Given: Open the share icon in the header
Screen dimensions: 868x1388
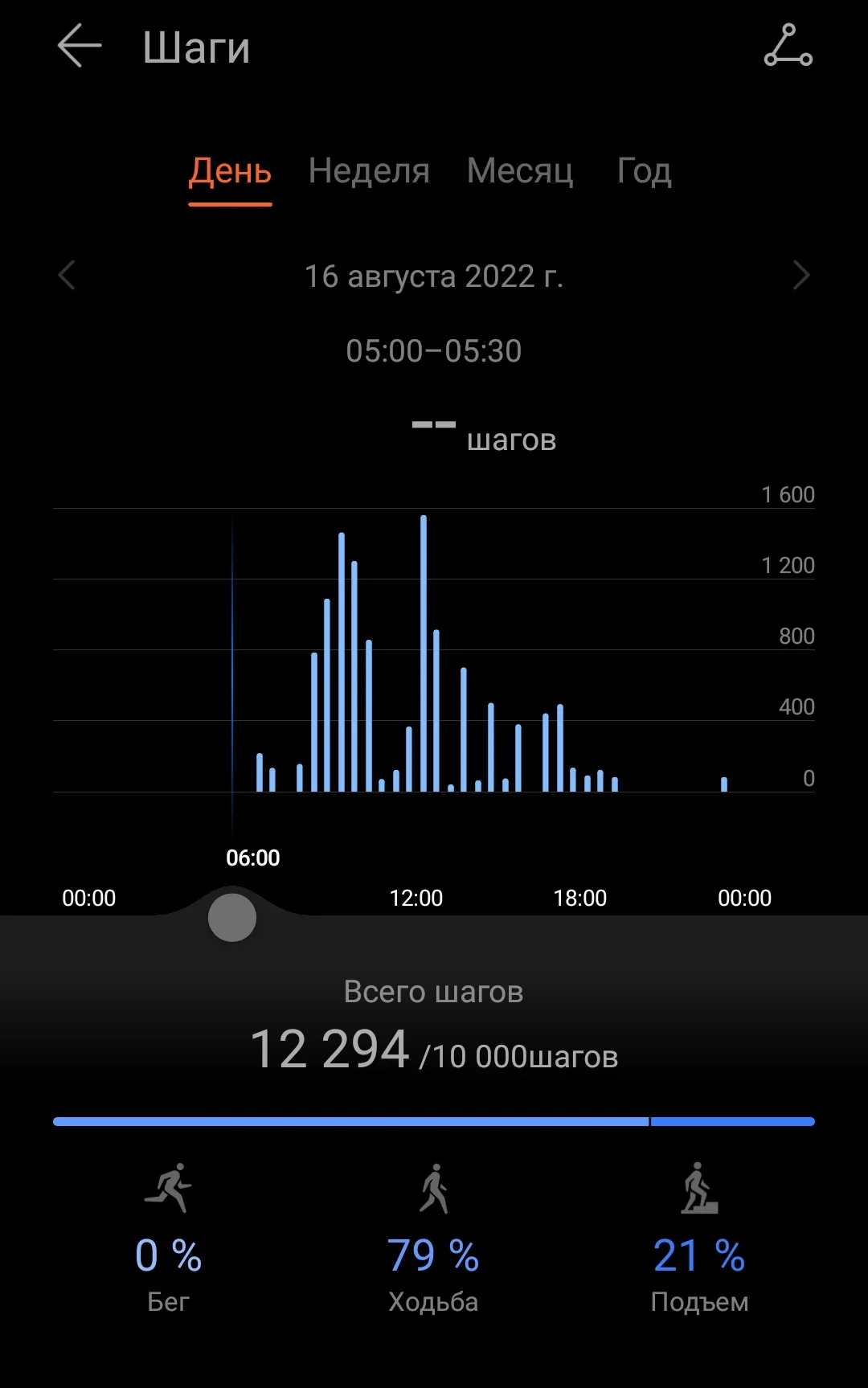Looking at the screenshot, I should (x=788, y=46).
